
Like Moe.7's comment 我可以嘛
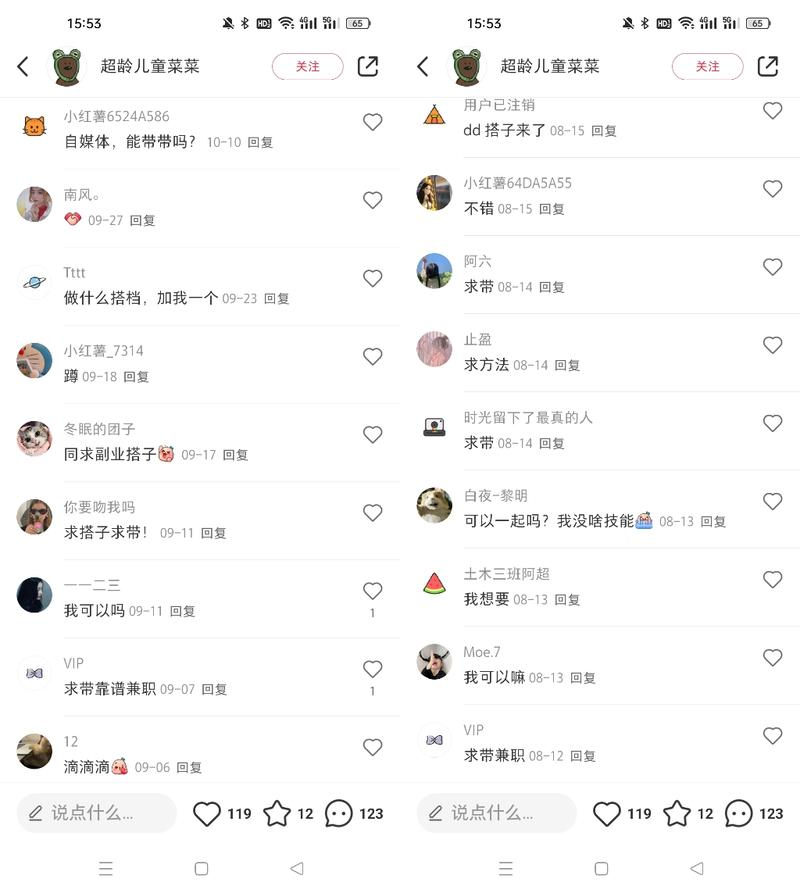(x=772, y=657)
